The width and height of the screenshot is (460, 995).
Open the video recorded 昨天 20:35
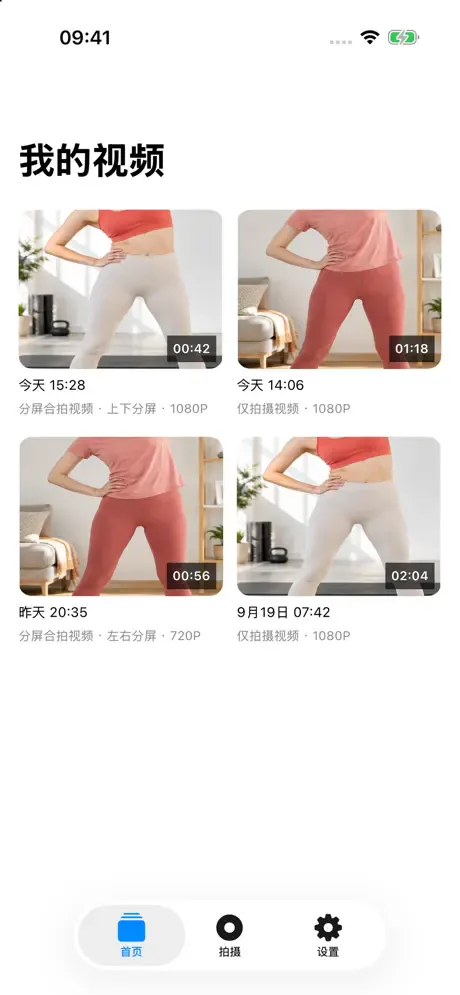pos(121,517)
